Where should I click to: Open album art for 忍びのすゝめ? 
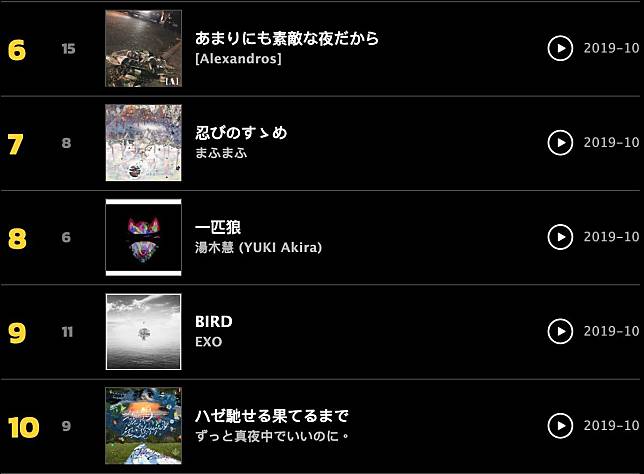tap(143, 143)
